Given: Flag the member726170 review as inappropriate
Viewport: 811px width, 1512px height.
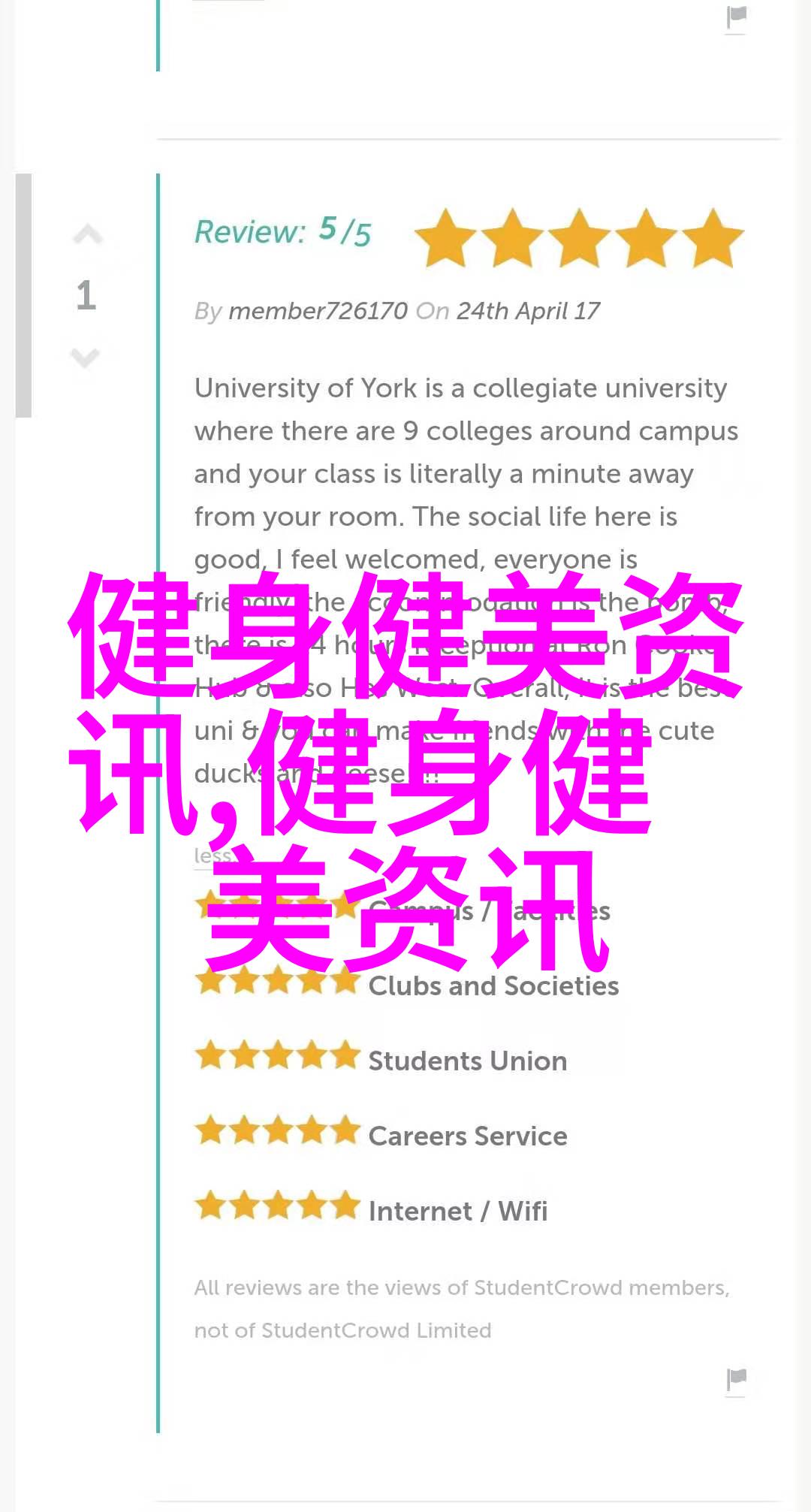Looking at the screenshot, I should point(737,1379).
